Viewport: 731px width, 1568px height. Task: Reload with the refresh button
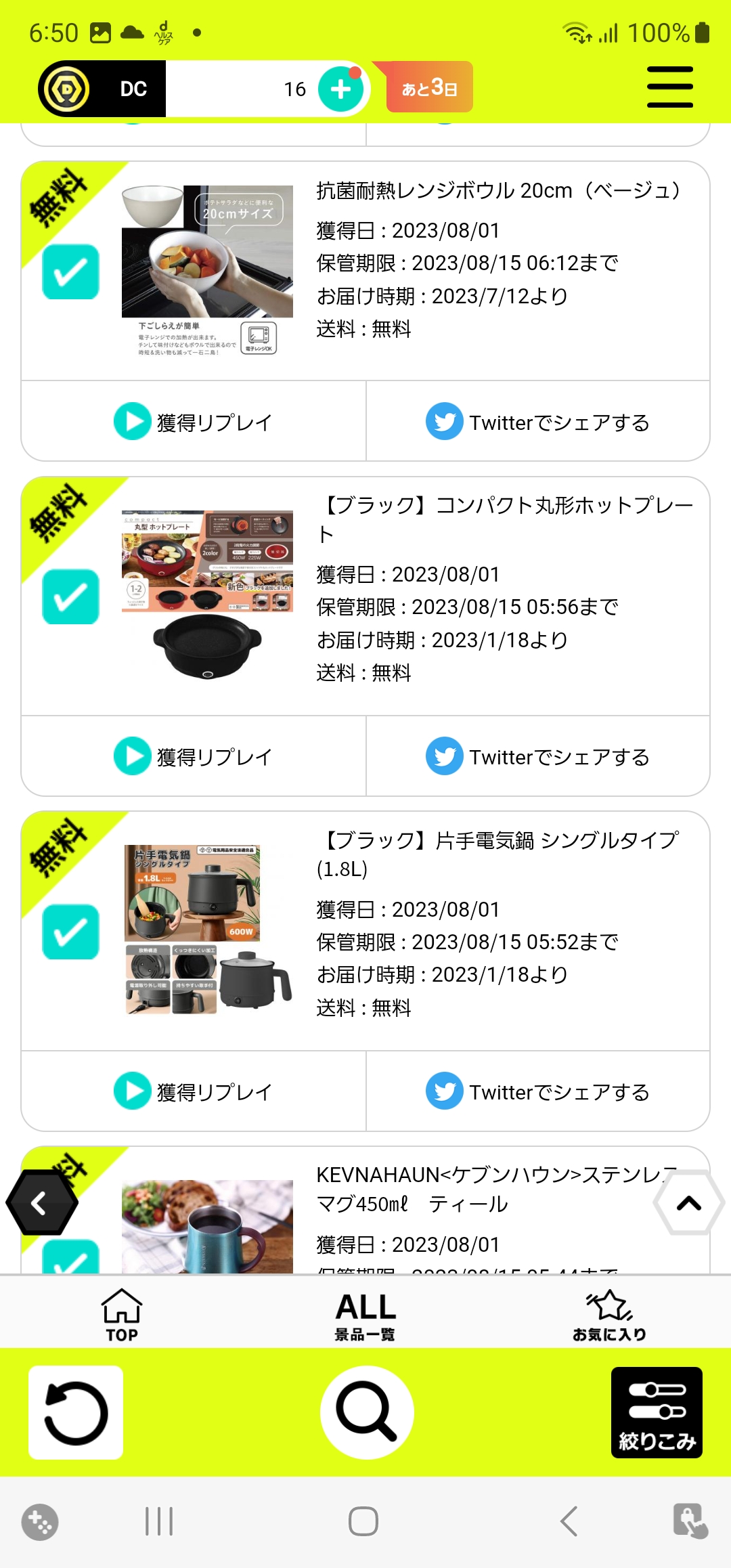click(x=76, y=1412)
